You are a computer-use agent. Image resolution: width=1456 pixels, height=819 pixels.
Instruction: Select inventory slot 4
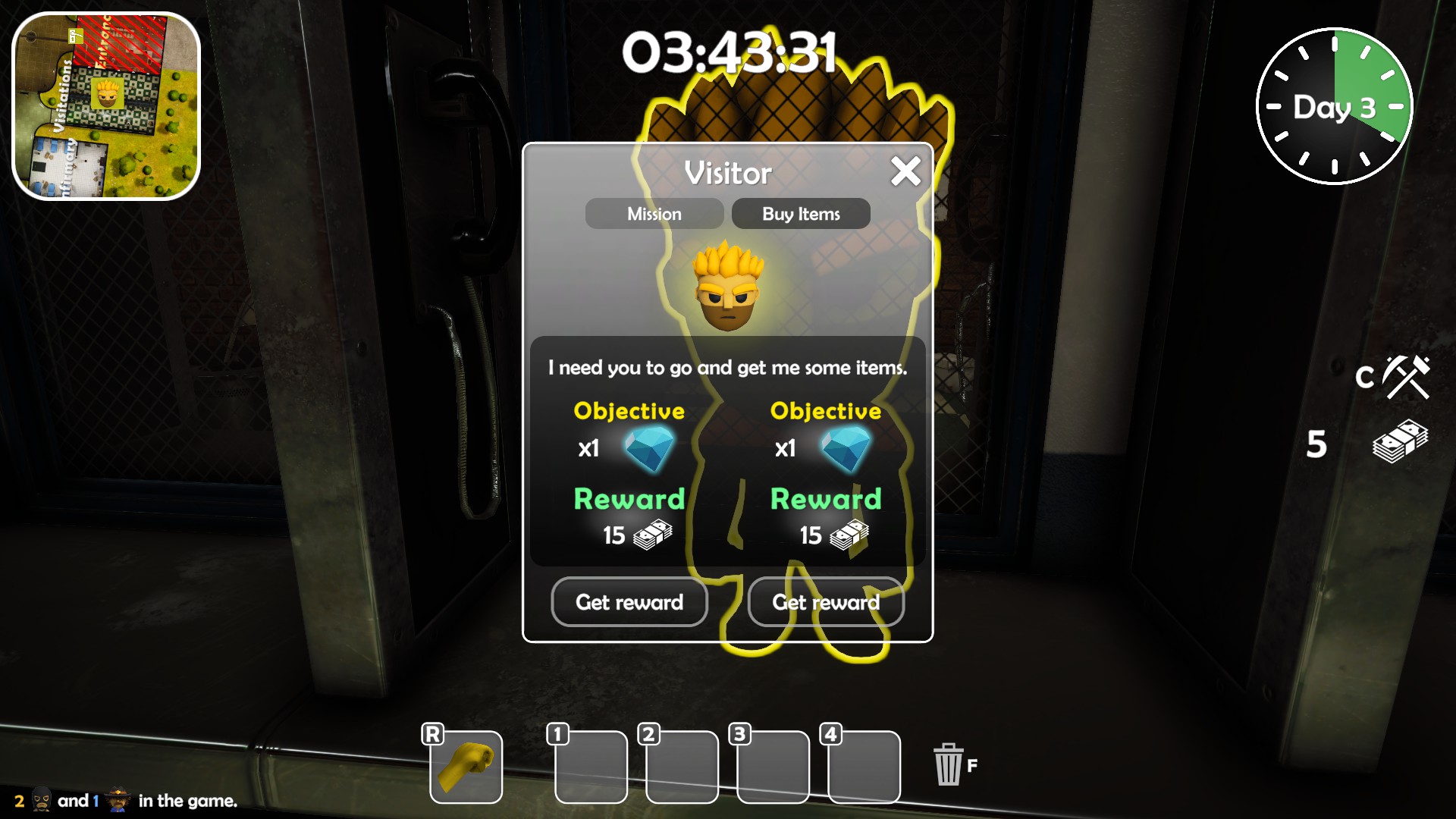(864, 767)
